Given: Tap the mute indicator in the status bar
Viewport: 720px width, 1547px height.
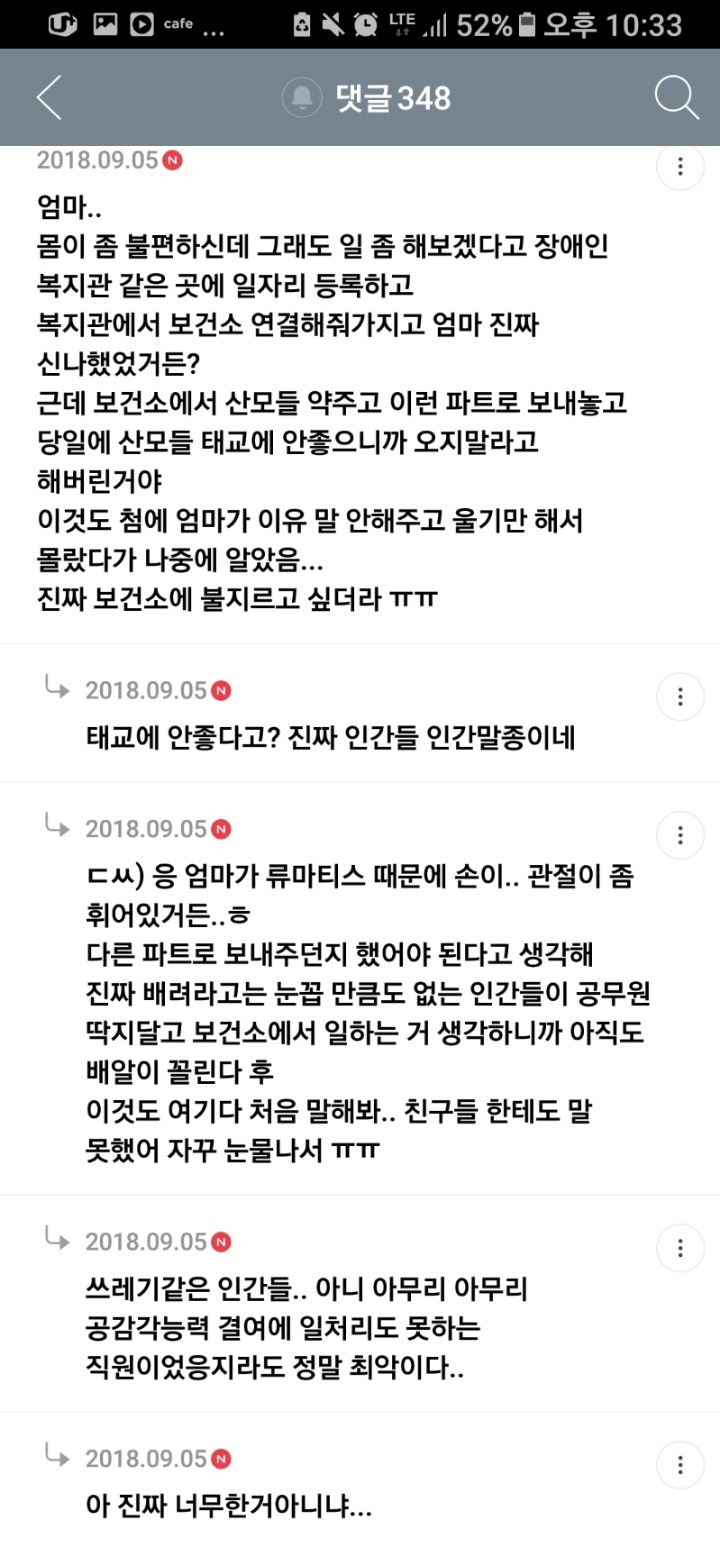Looking at the screenshot, I should pyautogui.click(x=333, y=22).
